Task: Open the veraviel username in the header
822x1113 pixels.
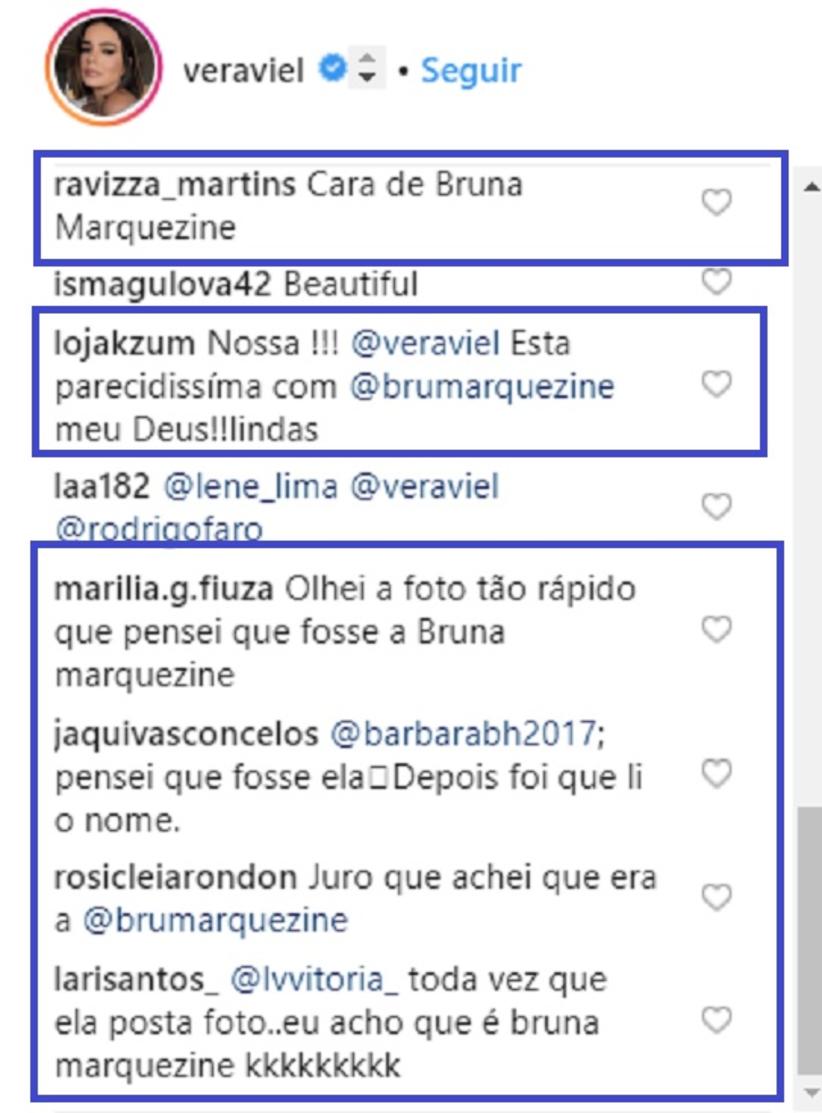Action: coord(243,70)
